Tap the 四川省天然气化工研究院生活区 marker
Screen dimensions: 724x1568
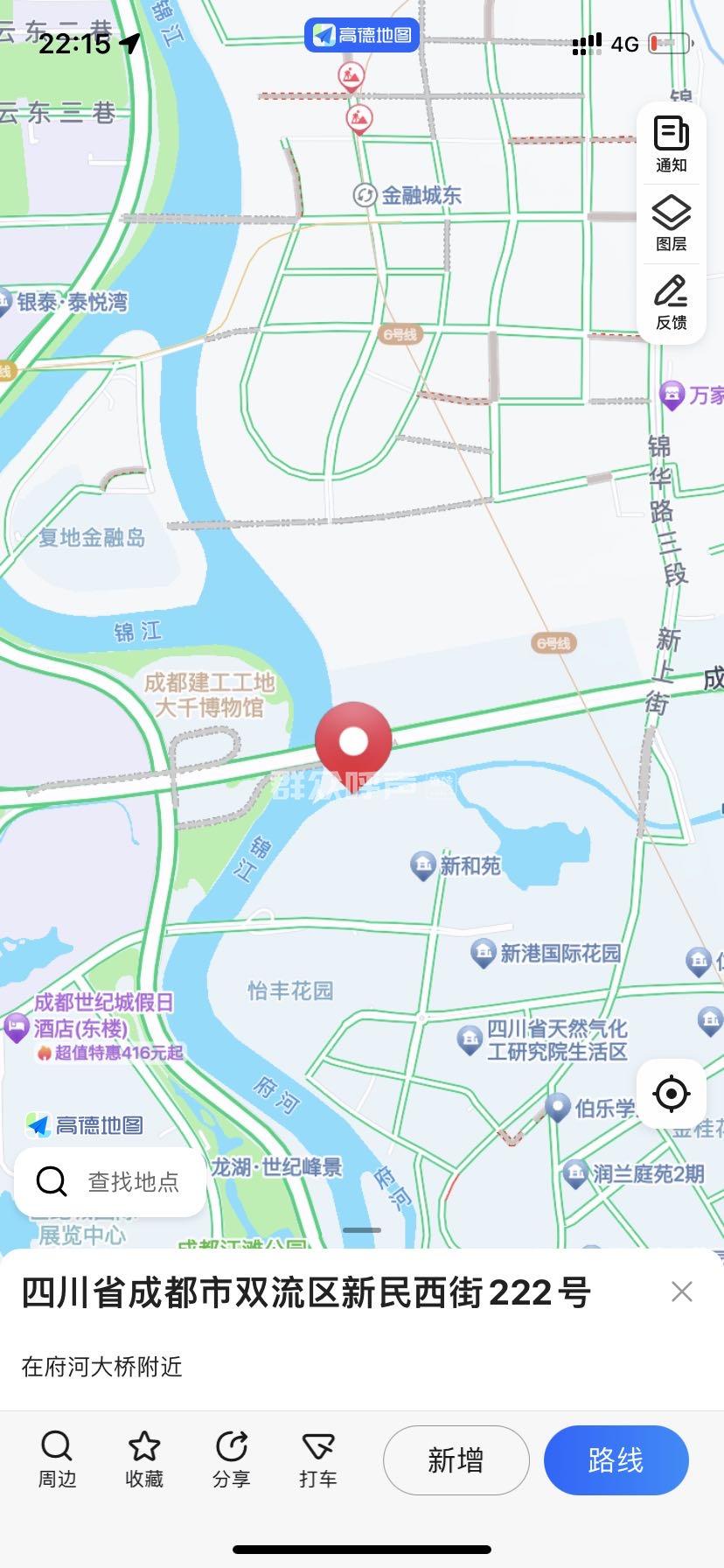point(470,1039)
